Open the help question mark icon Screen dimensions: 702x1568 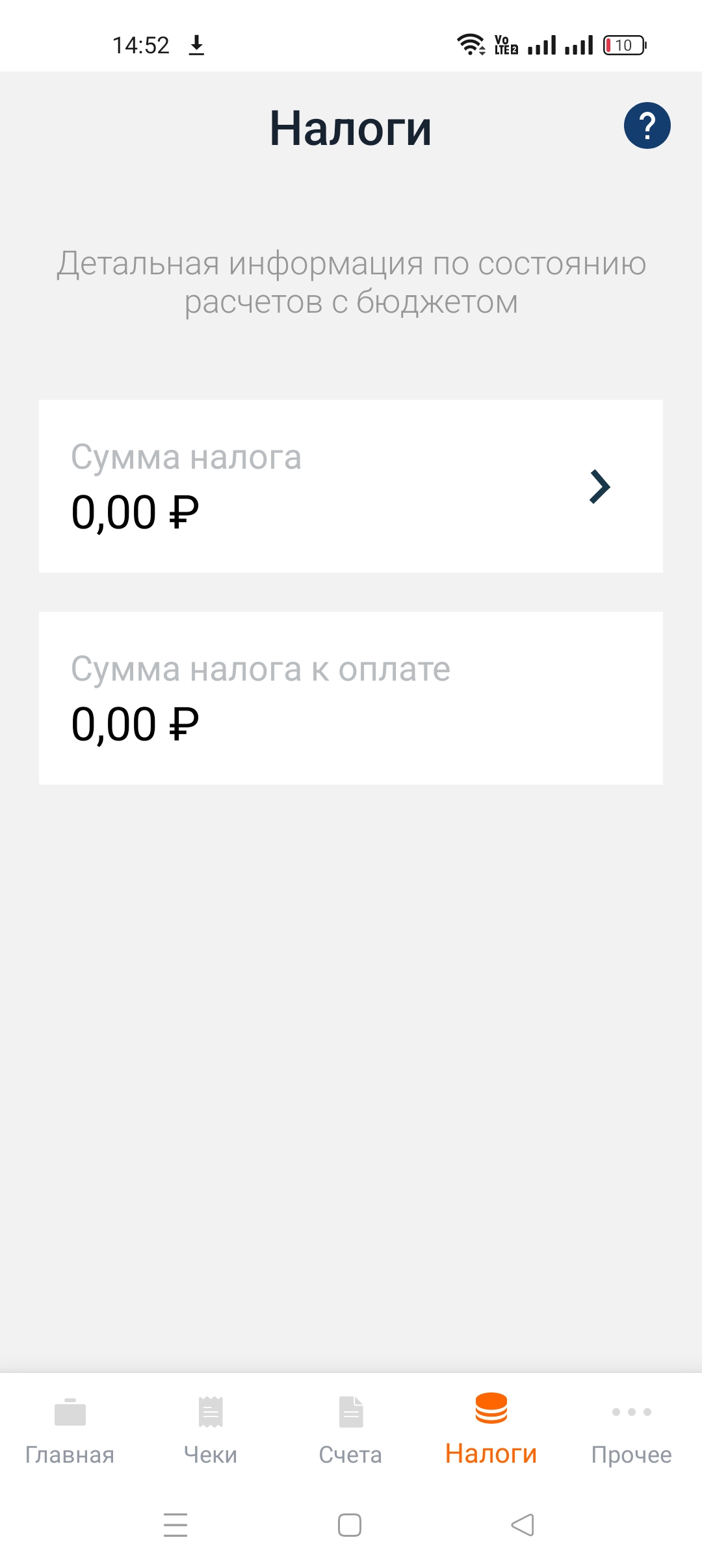(647, 125)
